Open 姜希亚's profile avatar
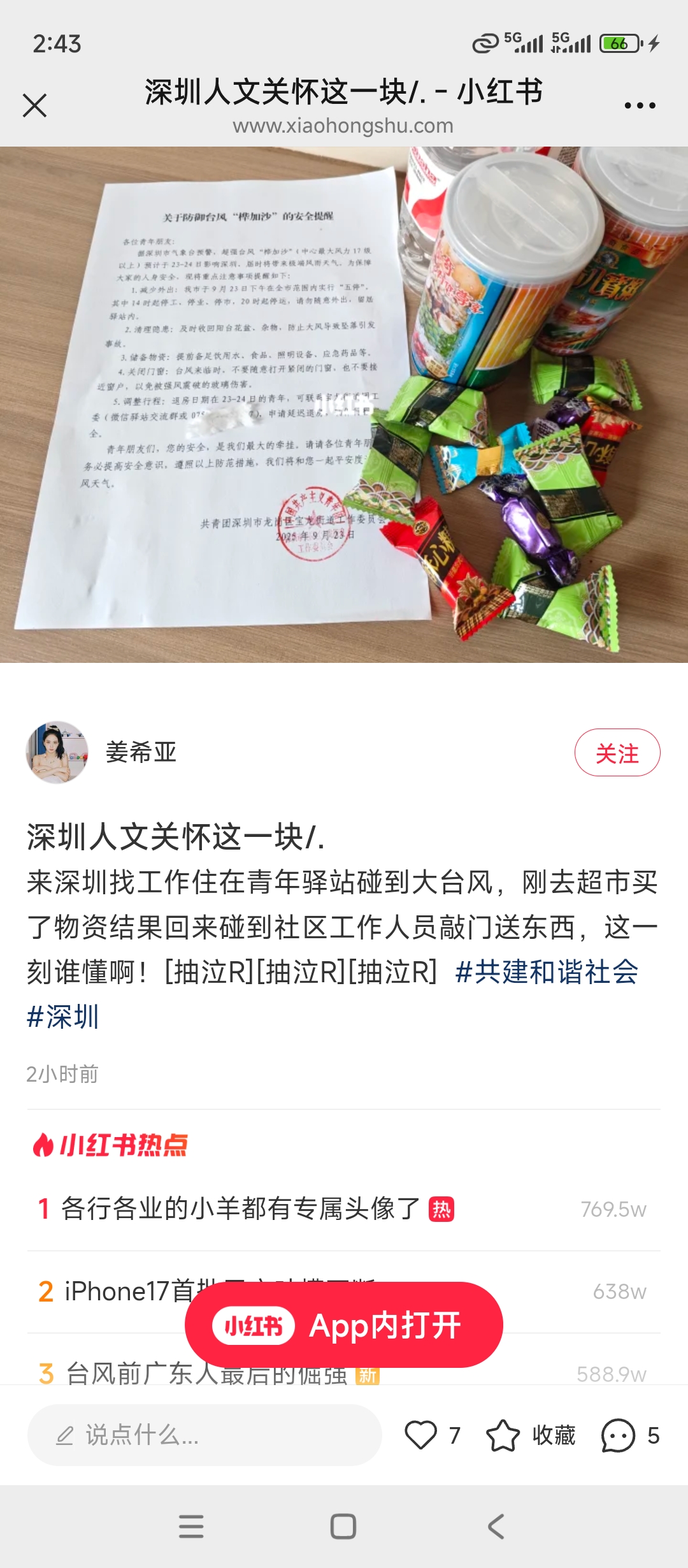 point(57,752)
